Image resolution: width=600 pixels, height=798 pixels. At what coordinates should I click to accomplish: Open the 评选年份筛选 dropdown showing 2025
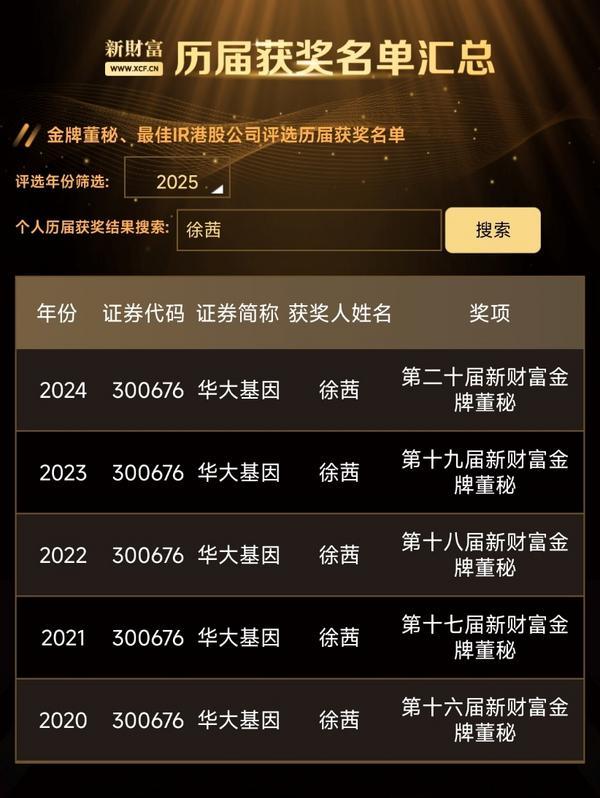pyautogui.click(x=177, y=182)
